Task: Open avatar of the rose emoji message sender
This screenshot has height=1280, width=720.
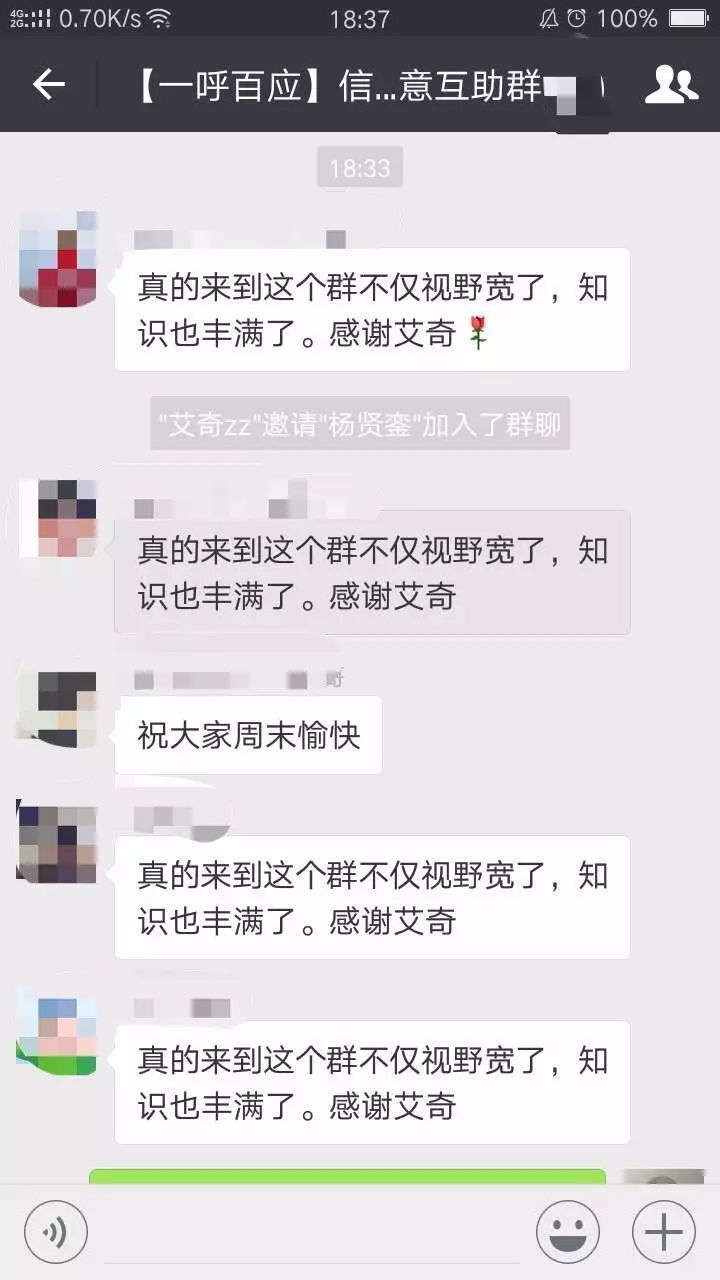Action: [57, 258]
